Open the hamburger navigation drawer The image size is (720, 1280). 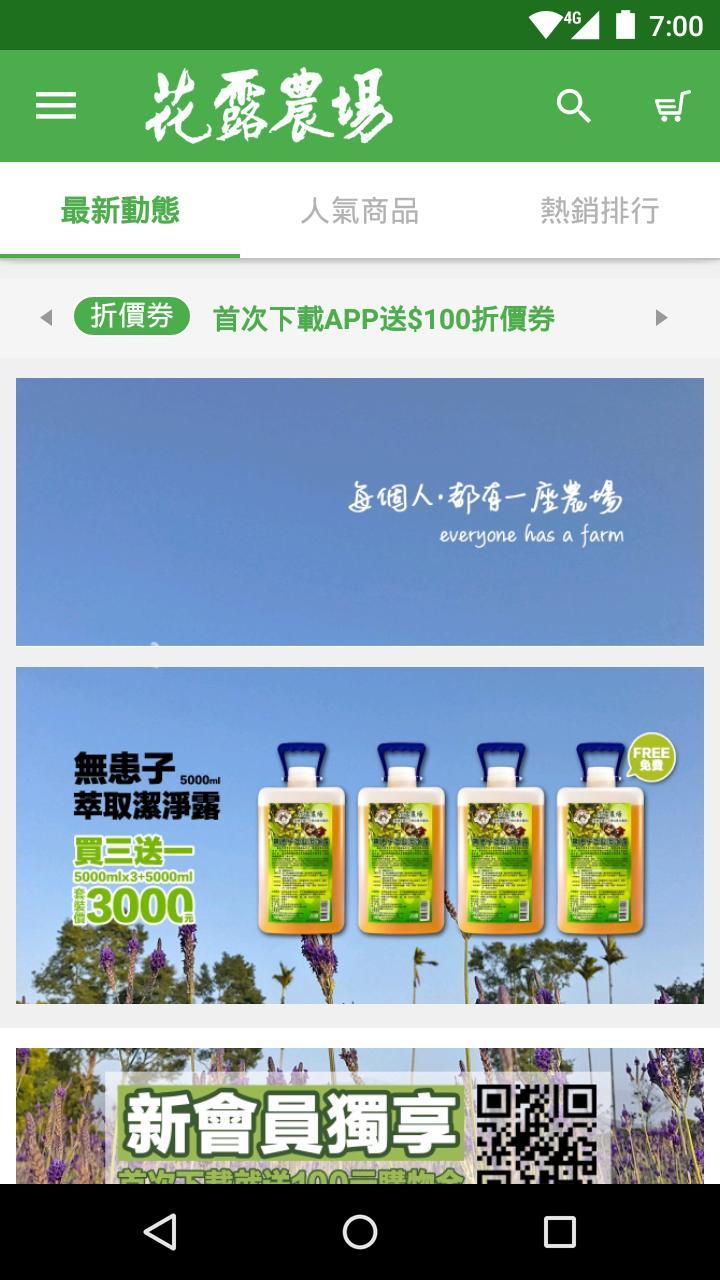(x=55, y=105)
